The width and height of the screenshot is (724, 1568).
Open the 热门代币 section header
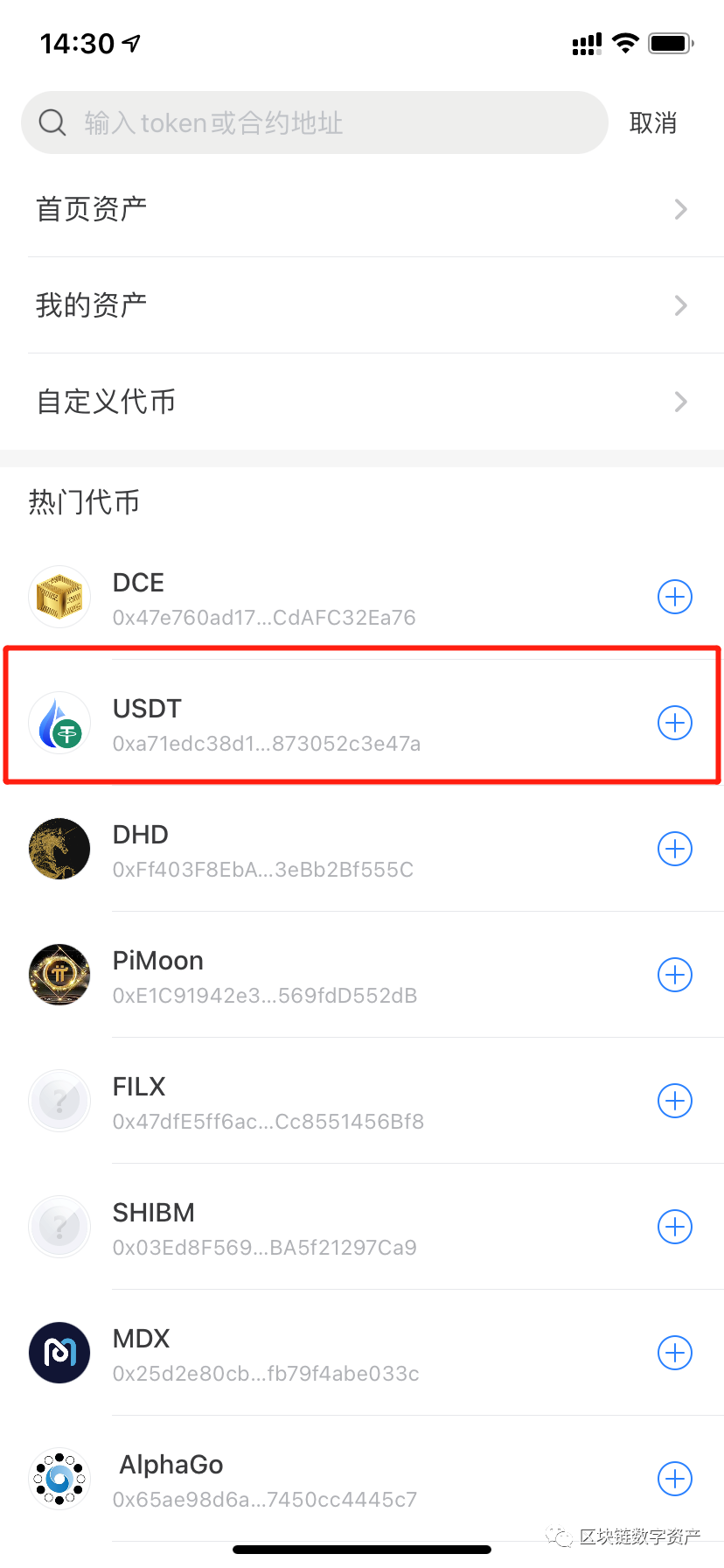click(84, 501)
